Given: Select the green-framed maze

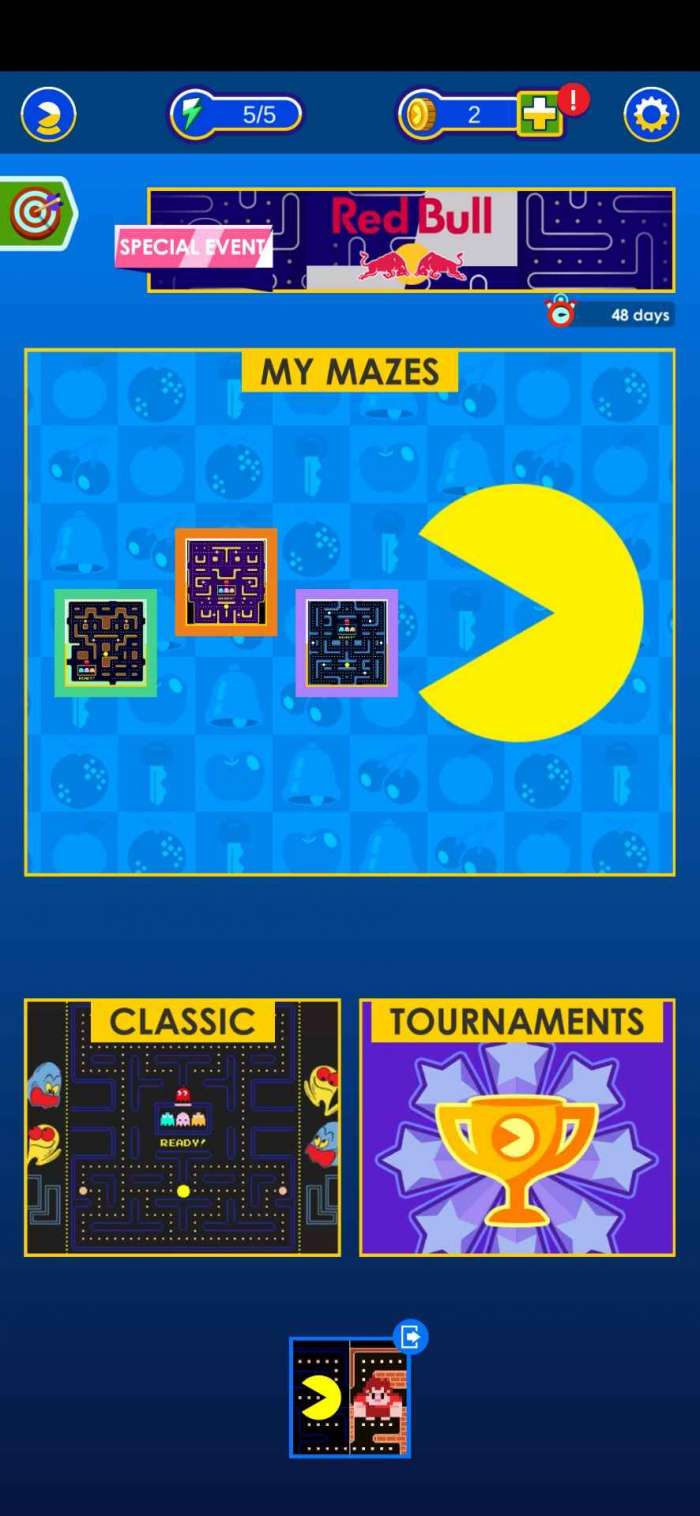Looking at the screenshot, I should tap(106, 643).
